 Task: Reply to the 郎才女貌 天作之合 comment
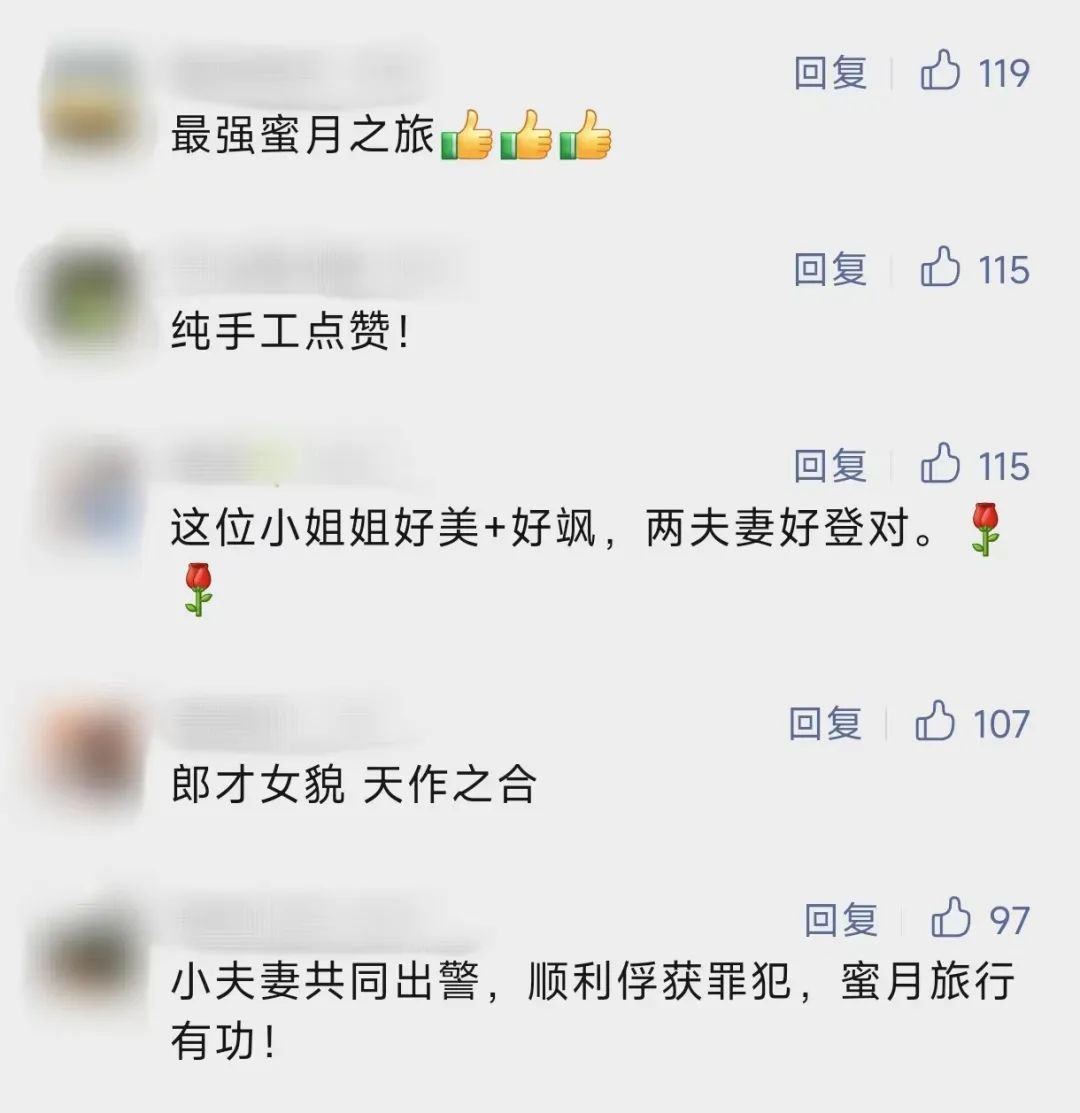[825, 722]
